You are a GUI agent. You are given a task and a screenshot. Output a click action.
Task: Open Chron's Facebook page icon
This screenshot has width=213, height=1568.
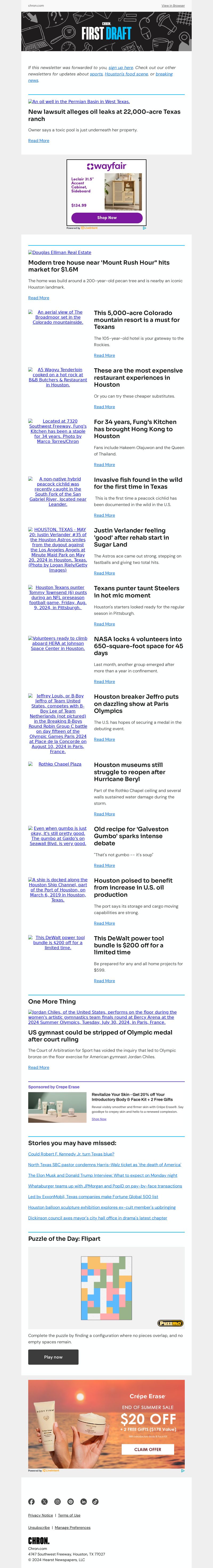(32, 1502)
